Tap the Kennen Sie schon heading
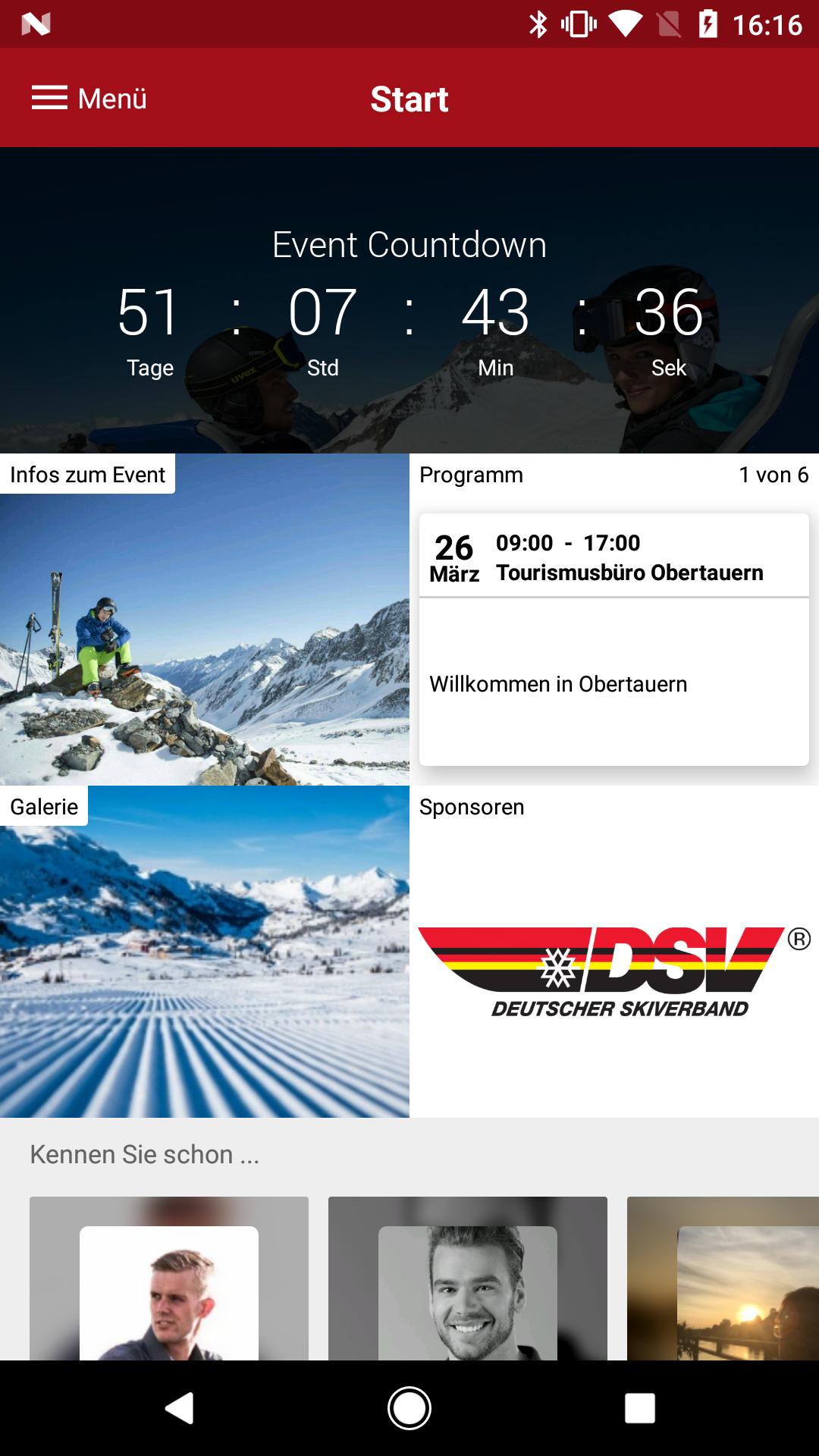Image resolution: width=819 pixels, height=1456 pixels. 144,1154
